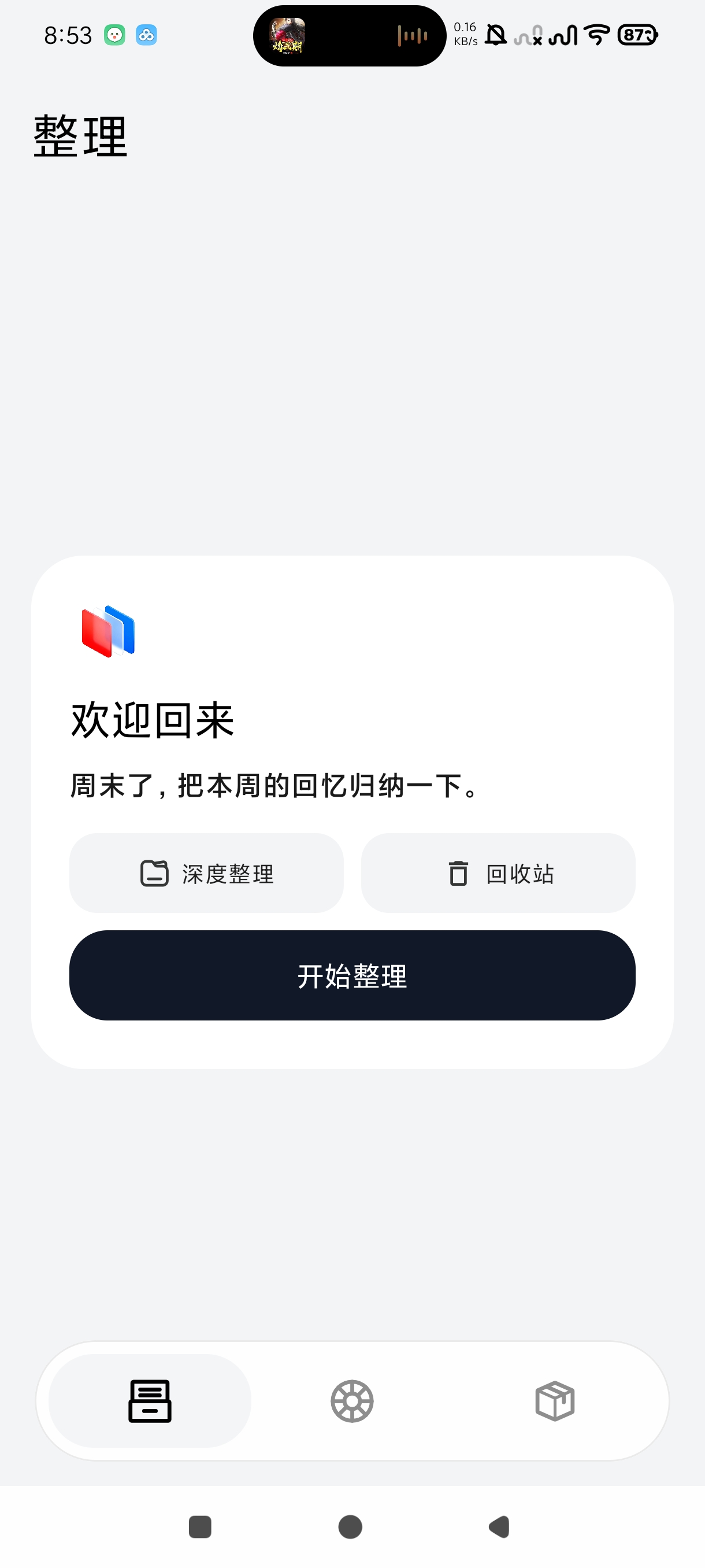Tap the 开始整理 button
Image resolution: width=705 pixels, height=1568 pixels.
[x=352, y=975]
